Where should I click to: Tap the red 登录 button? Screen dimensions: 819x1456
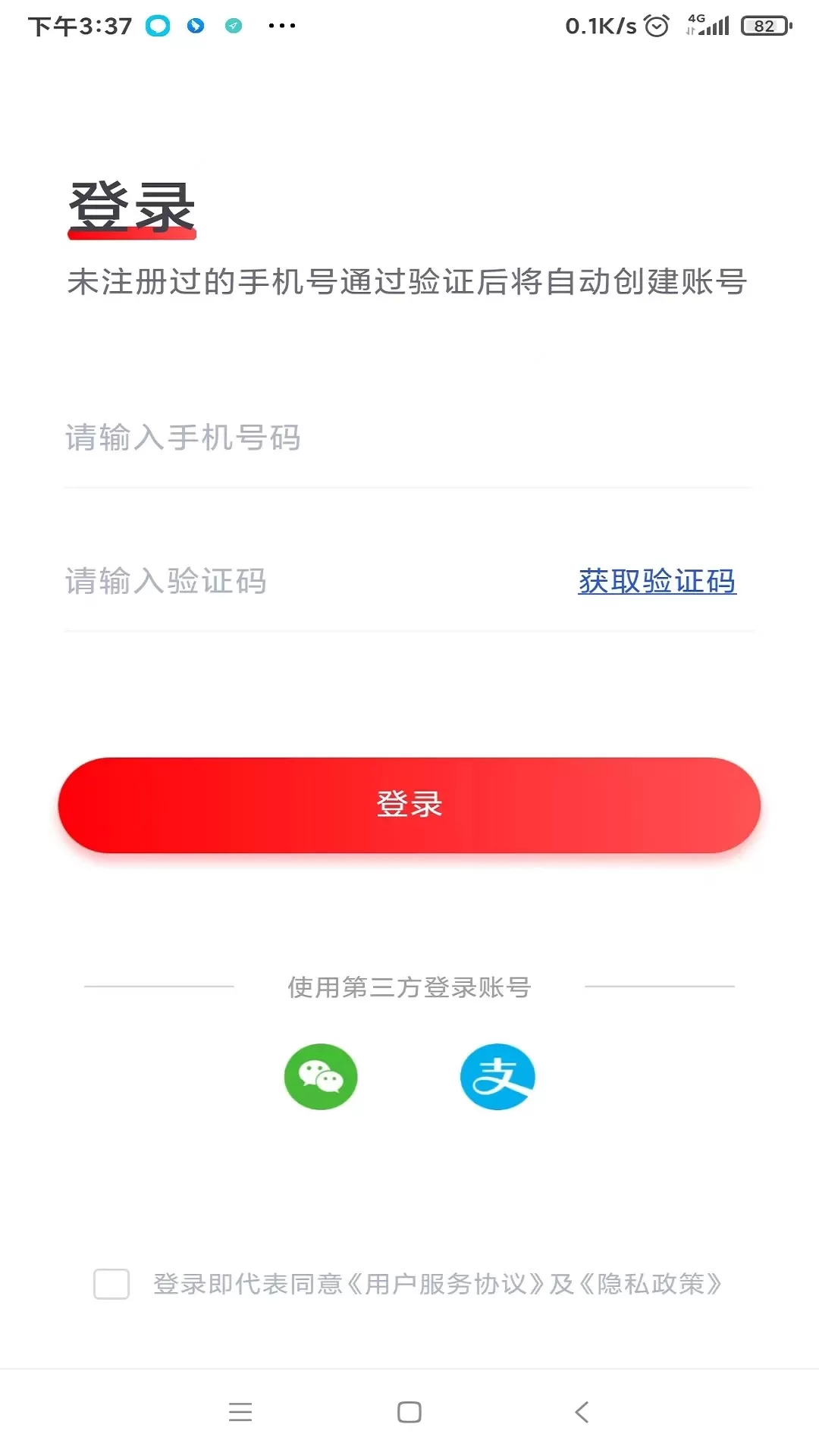[409, 805]
